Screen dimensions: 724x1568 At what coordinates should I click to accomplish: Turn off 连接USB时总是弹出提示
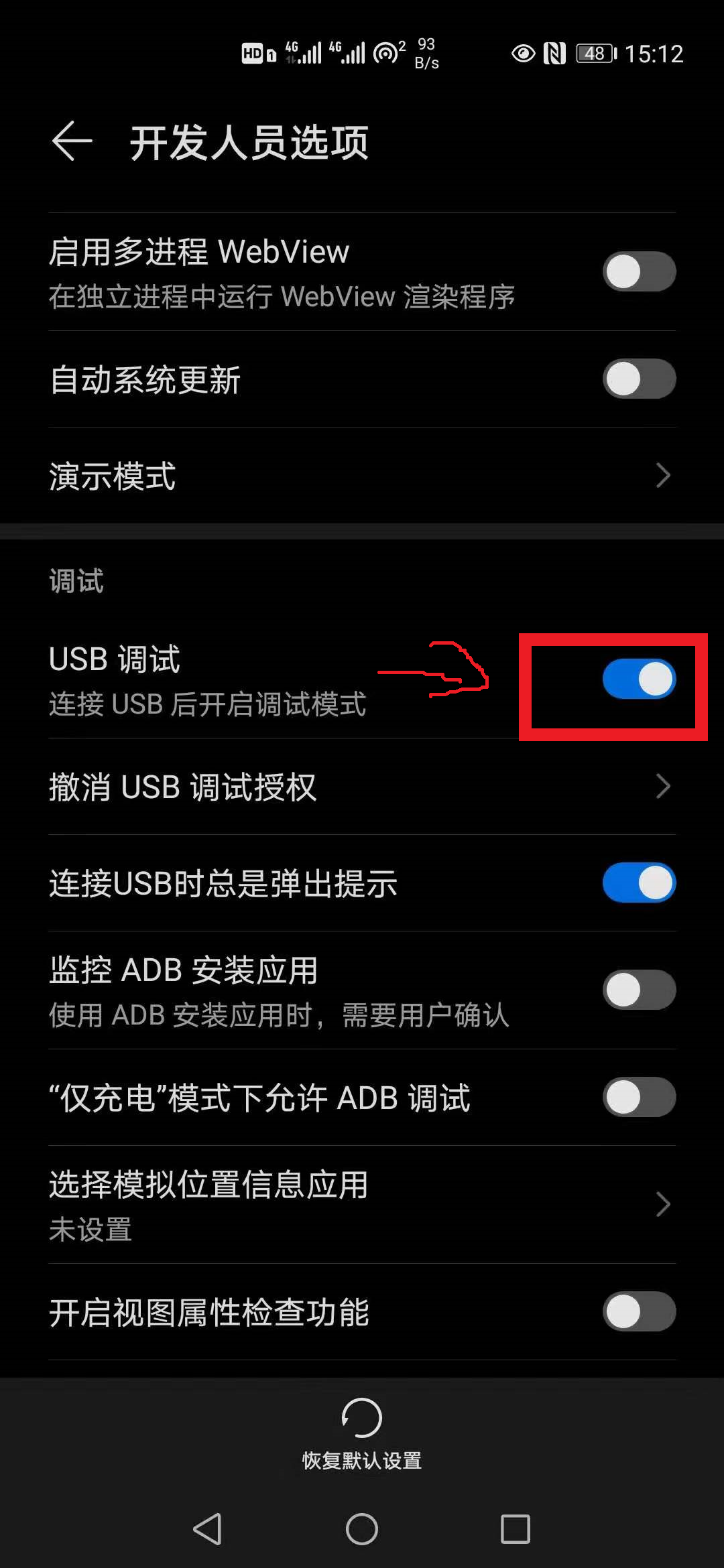639,883
